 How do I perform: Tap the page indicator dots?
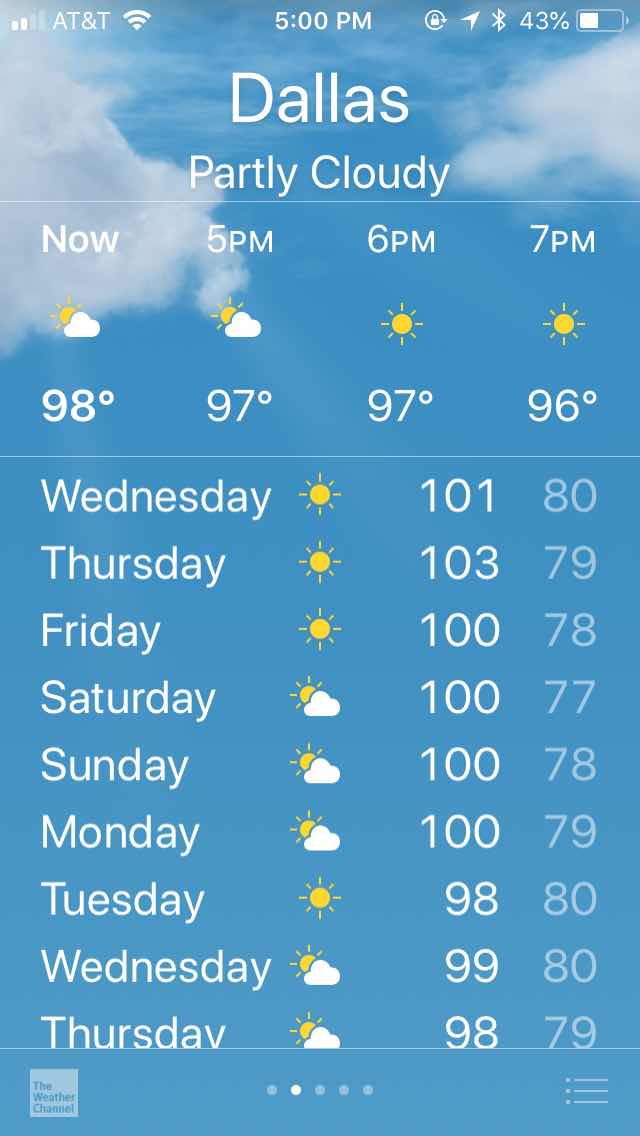[320, 1090]
